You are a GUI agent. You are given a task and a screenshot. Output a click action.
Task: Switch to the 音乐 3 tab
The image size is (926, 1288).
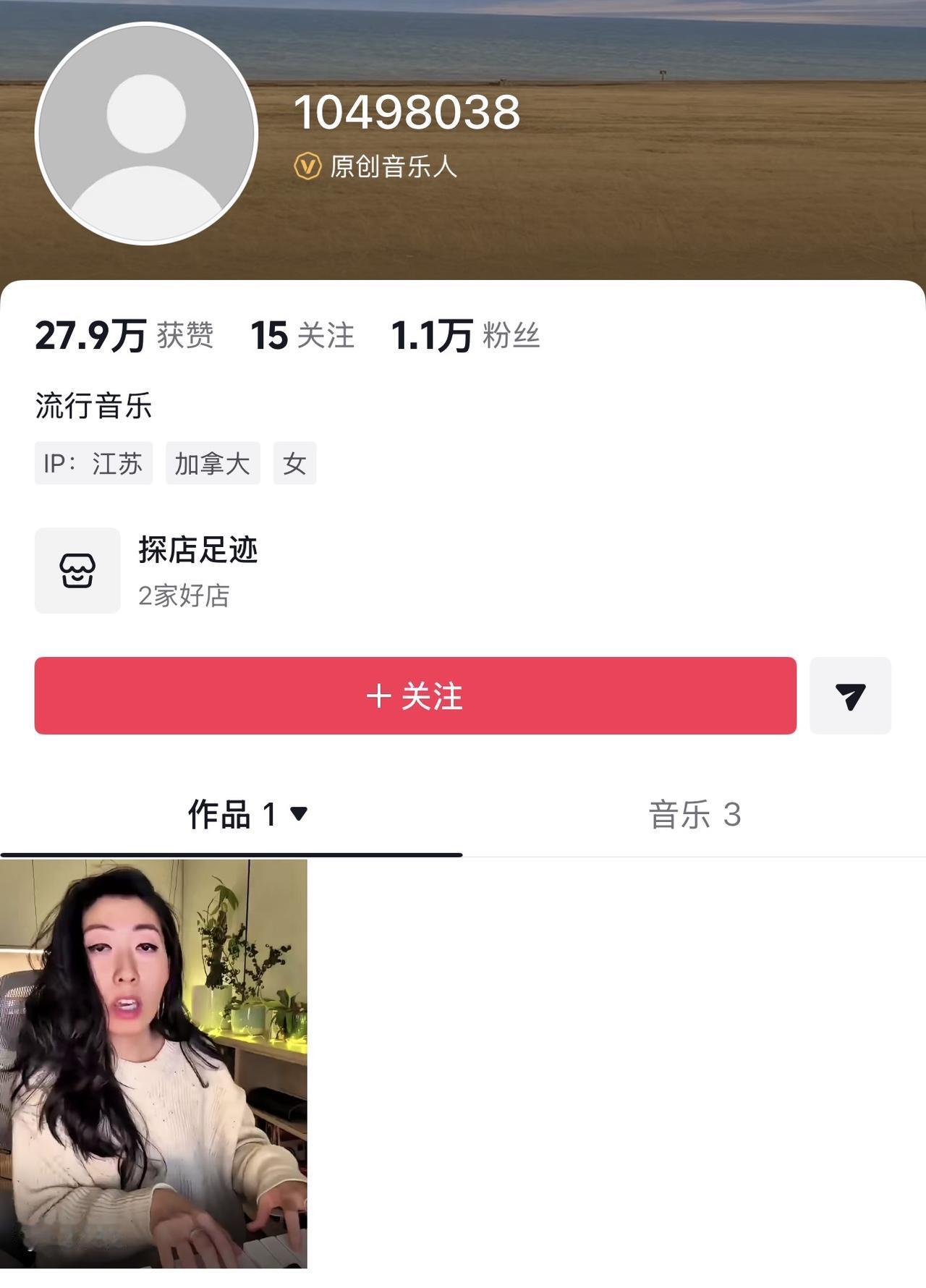pyautogui.click(x=693, y=814)
